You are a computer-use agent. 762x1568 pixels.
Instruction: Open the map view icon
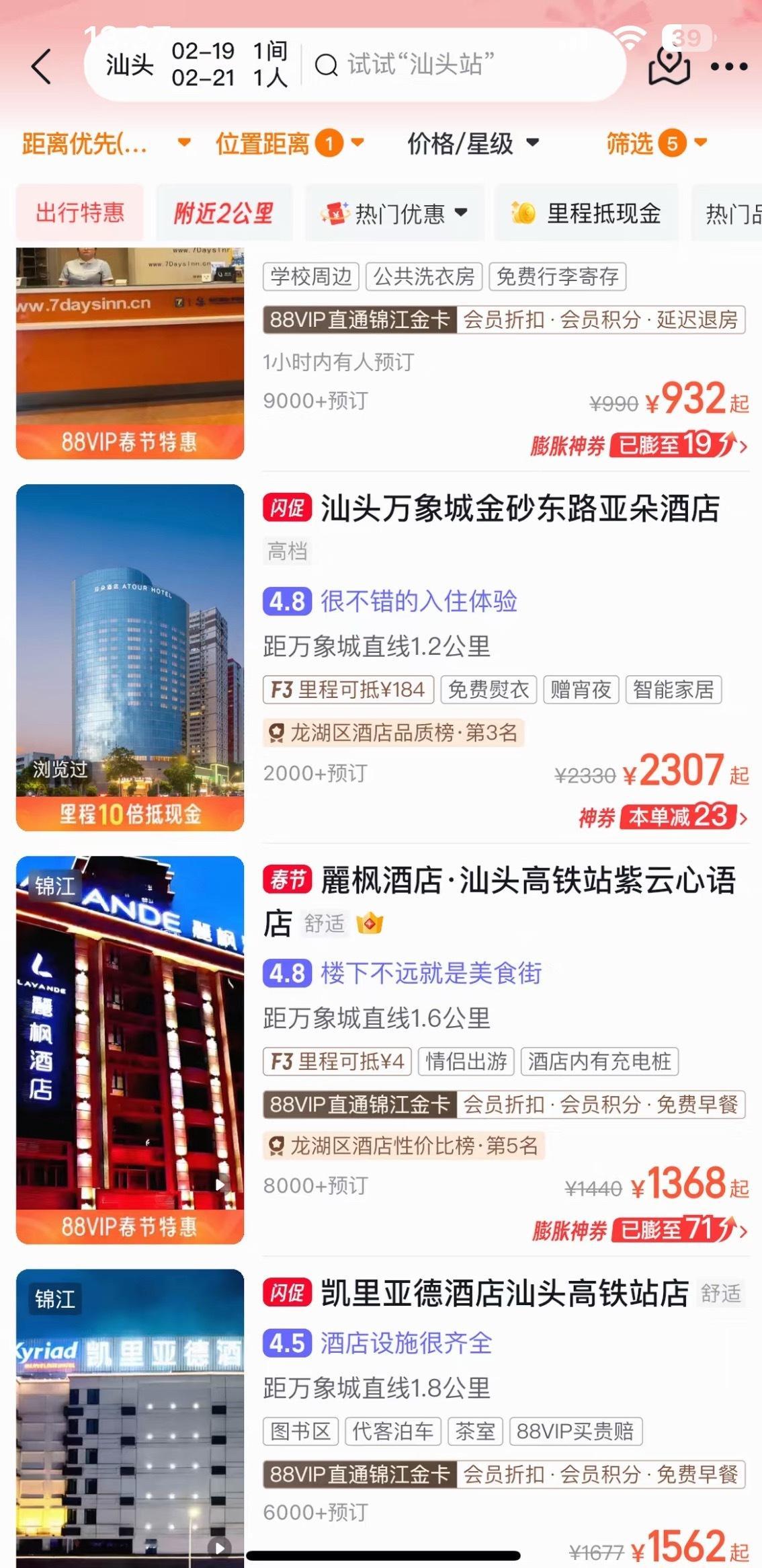(x=671, y=66)
